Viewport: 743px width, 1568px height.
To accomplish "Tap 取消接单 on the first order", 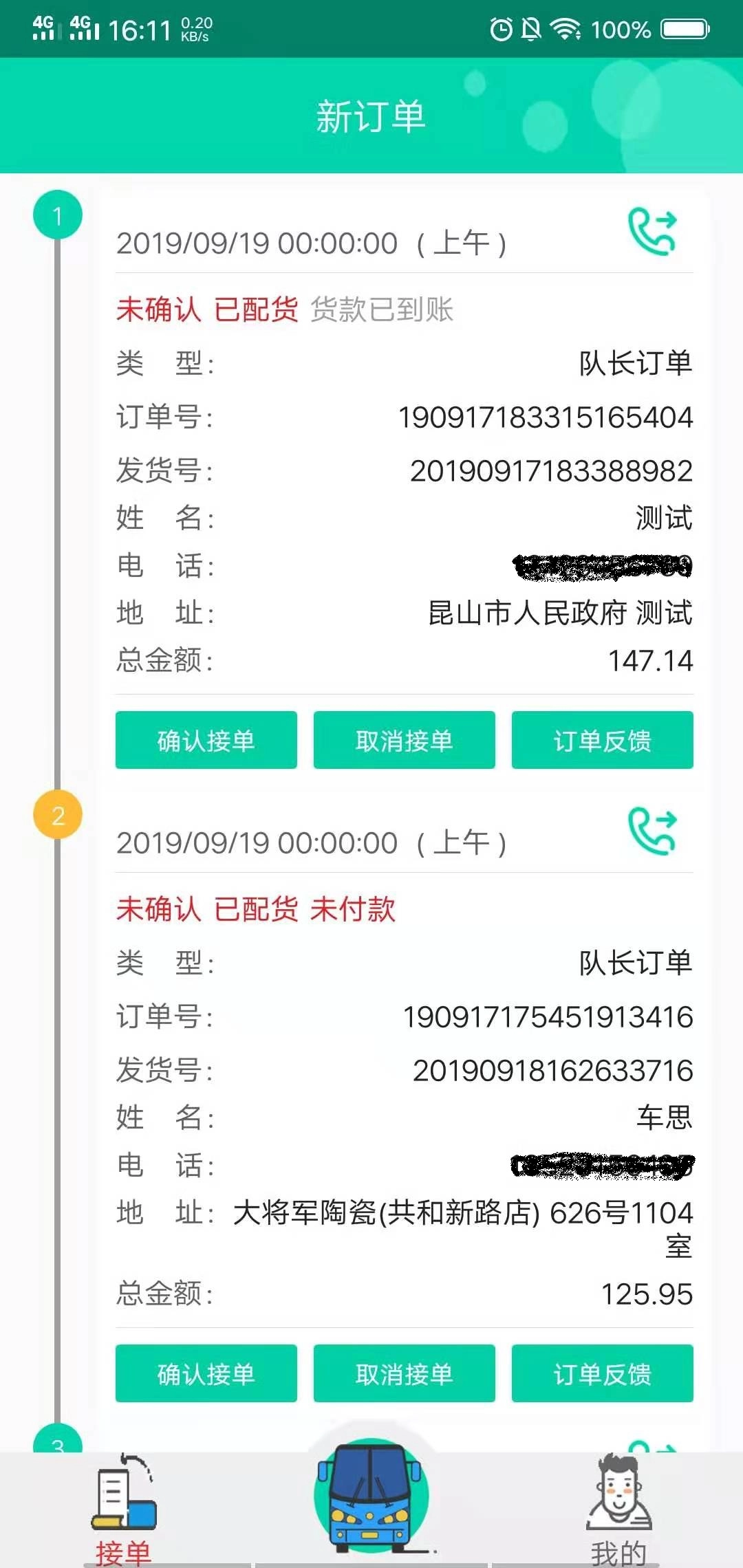I will (x=404, y=741).
